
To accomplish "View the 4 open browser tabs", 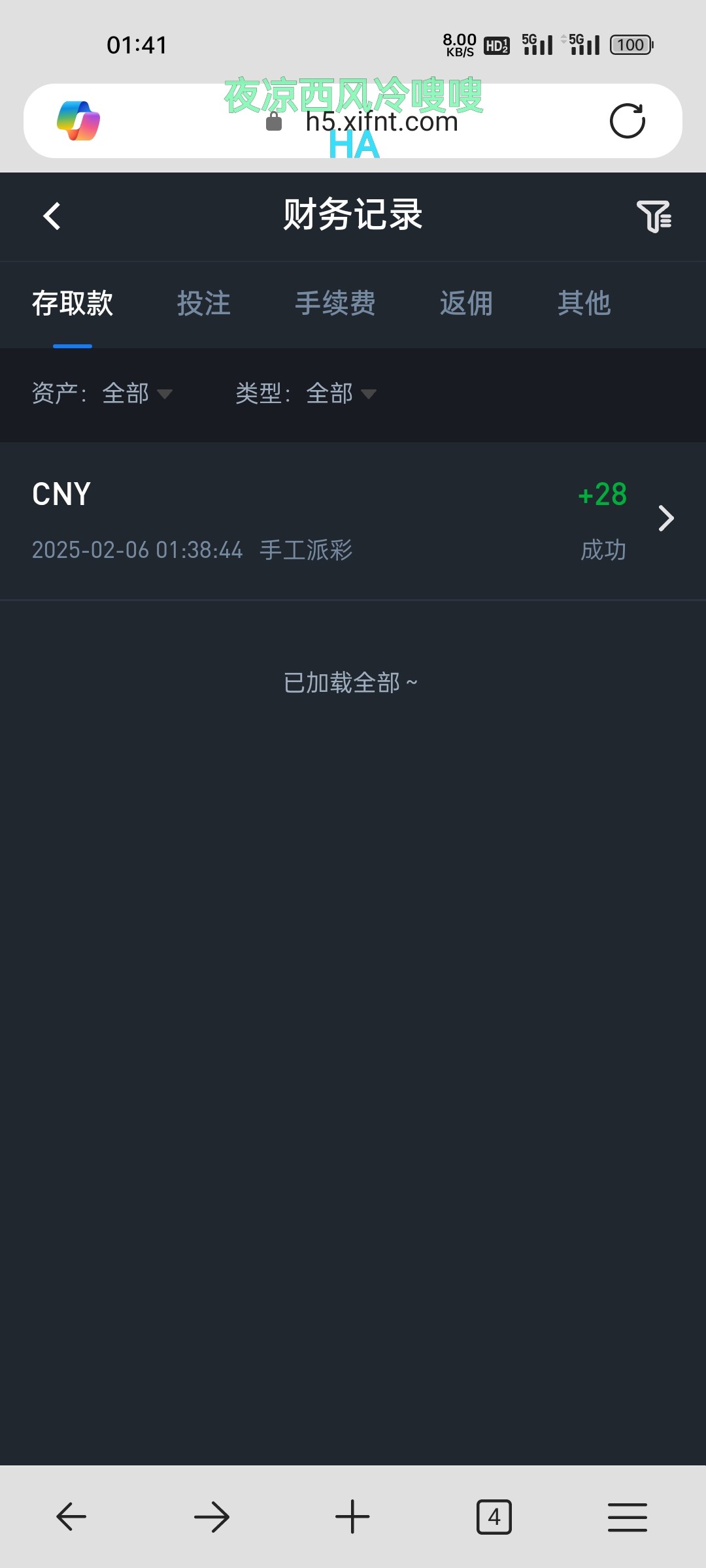I will (x=494, y=1516).
